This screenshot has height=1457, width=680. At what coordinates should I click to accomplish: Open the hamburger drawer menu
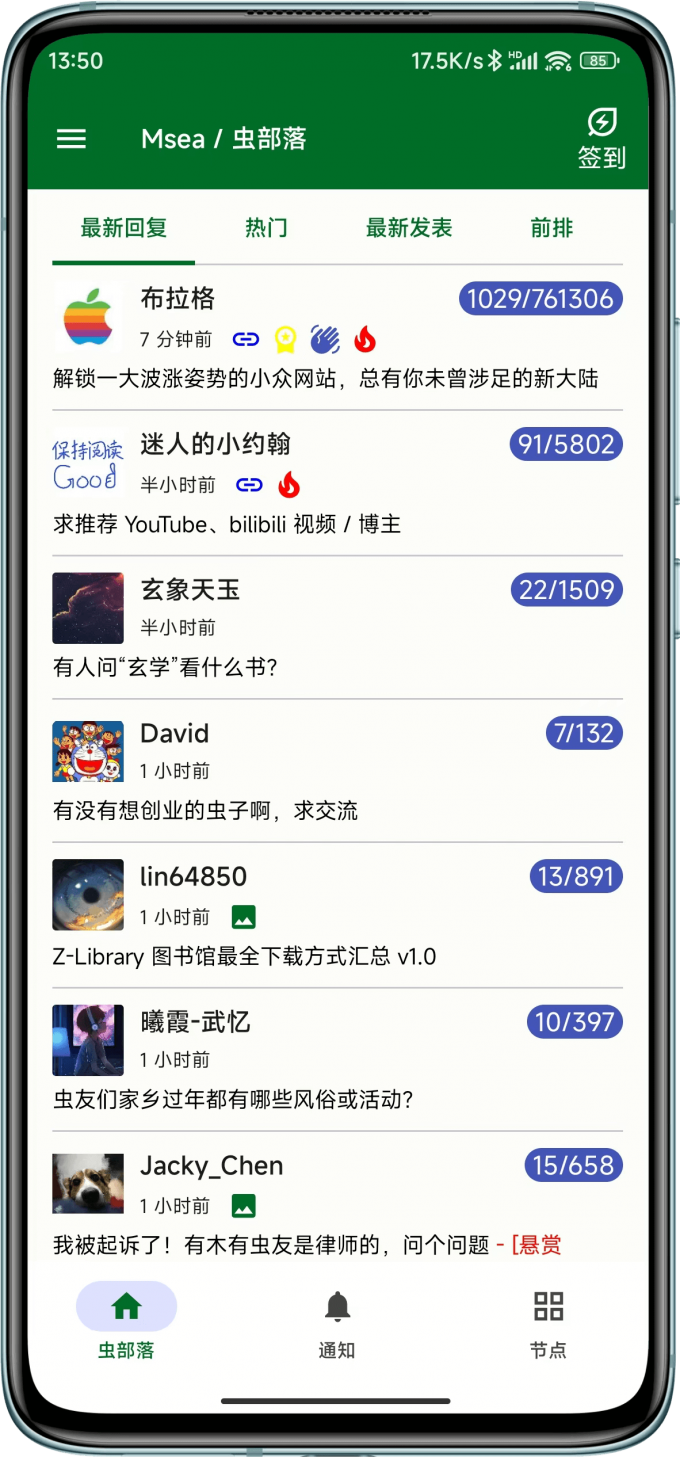[71, 139]
